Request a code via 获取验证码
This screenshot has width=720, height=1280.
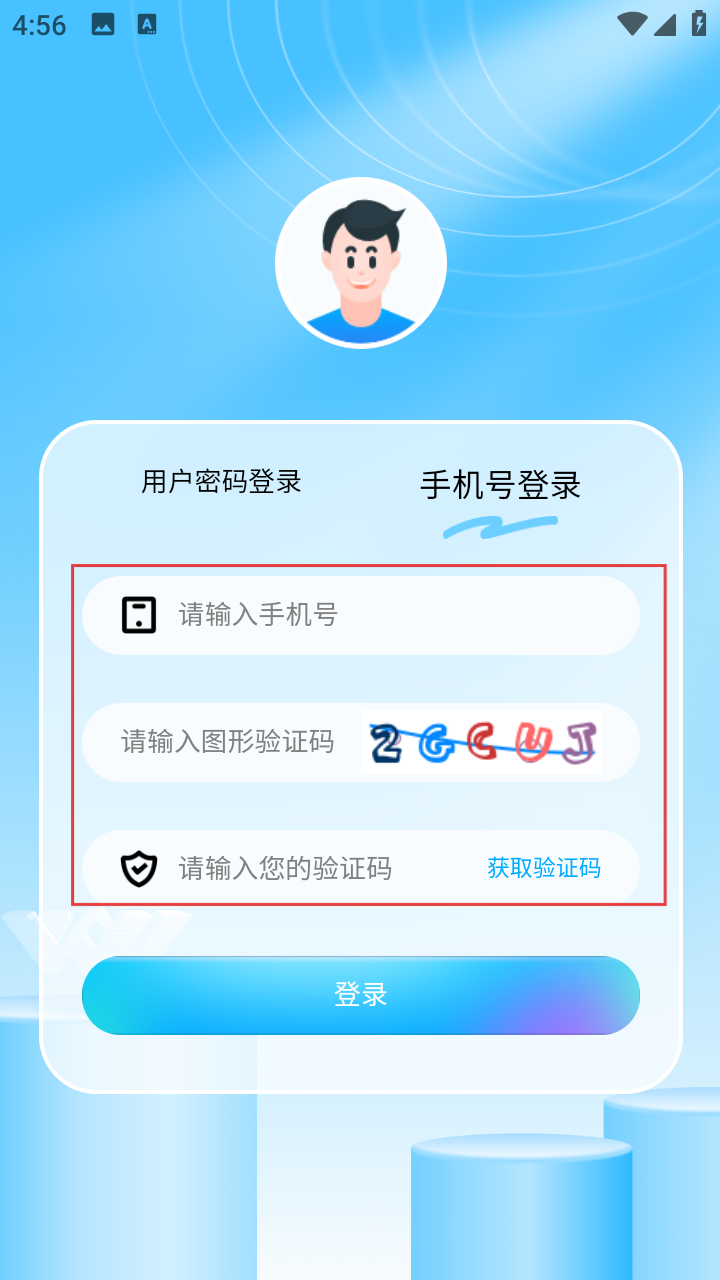[x=544, y=868]
